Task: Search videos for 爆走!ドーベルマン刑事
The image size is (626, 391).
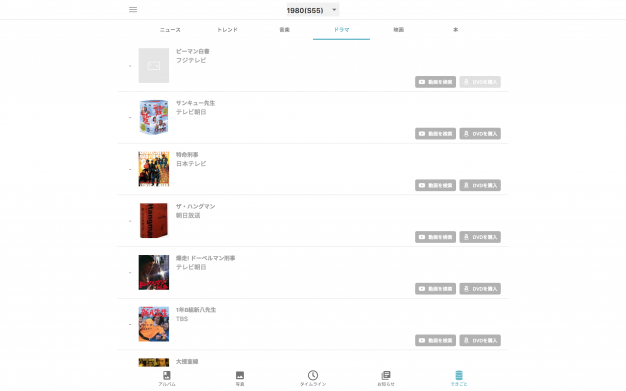Action: coord(435,289)
